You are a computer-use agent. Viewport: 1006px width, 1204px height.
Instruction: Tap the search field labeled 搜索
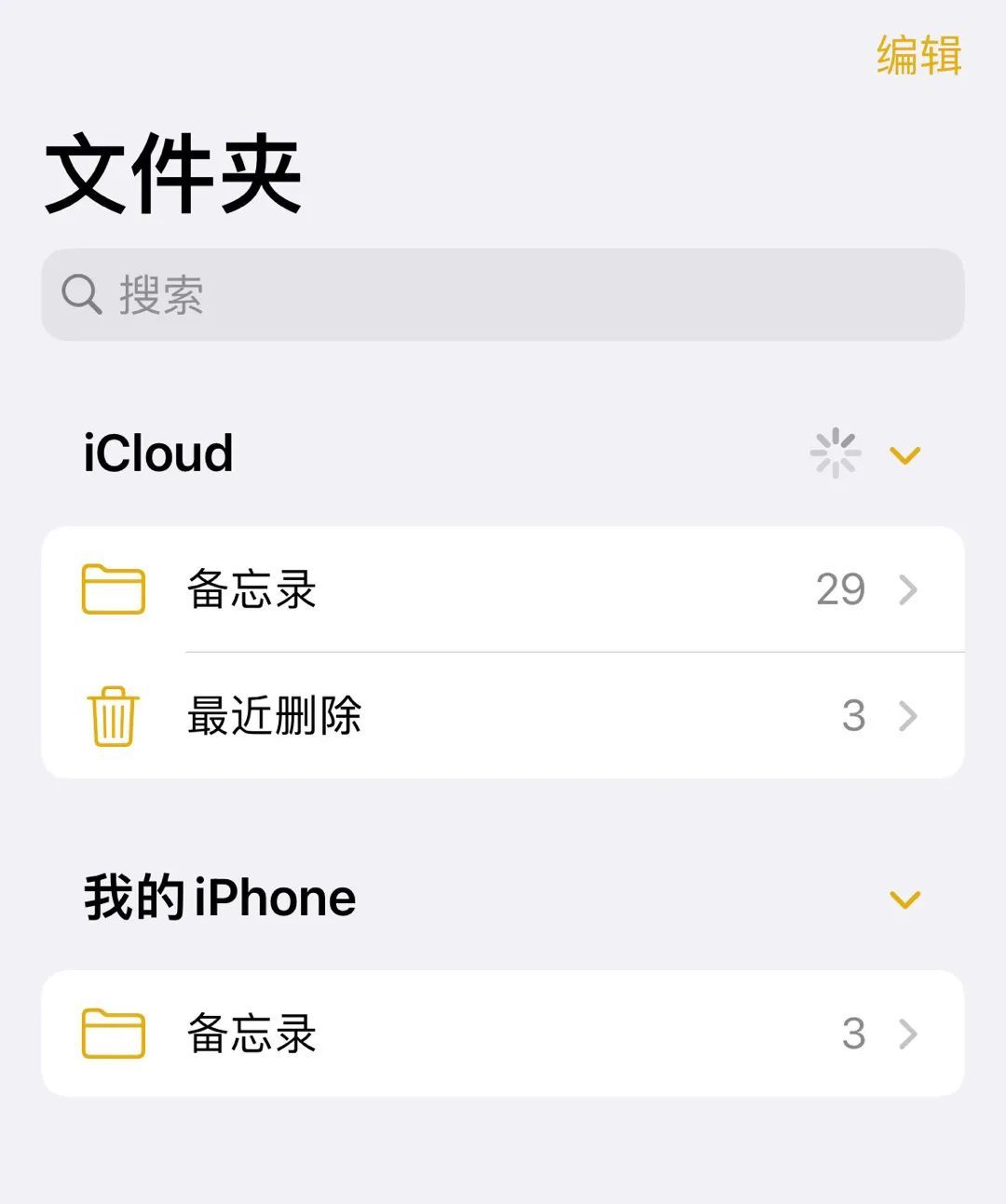[373, 294]
